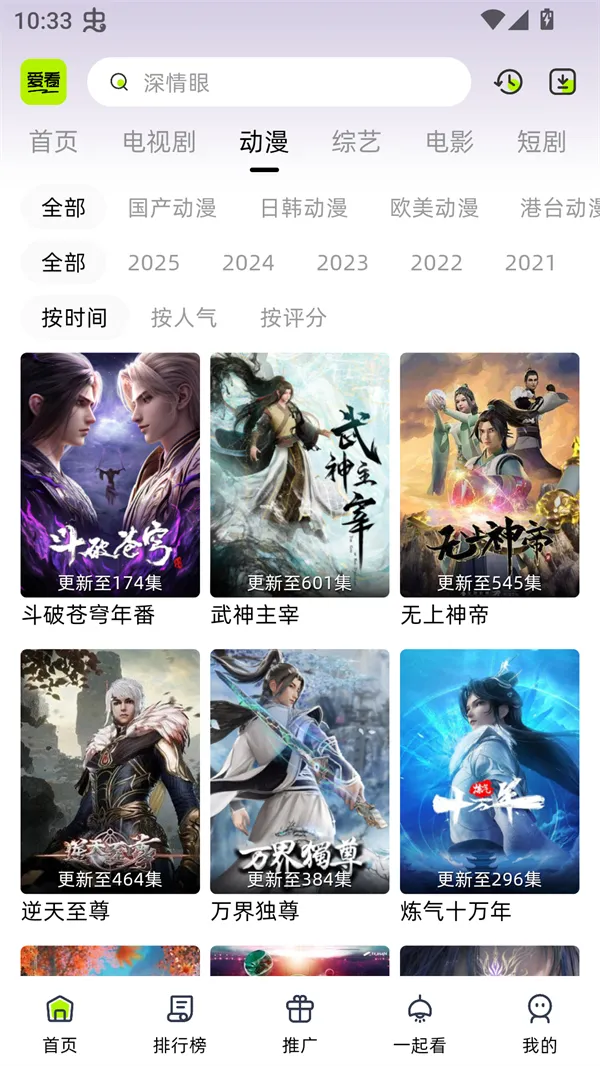Image resolution: width=600 pixels, height=1066 pixels.
Task: Open the 武神主宰 poster
Action: 300,475
